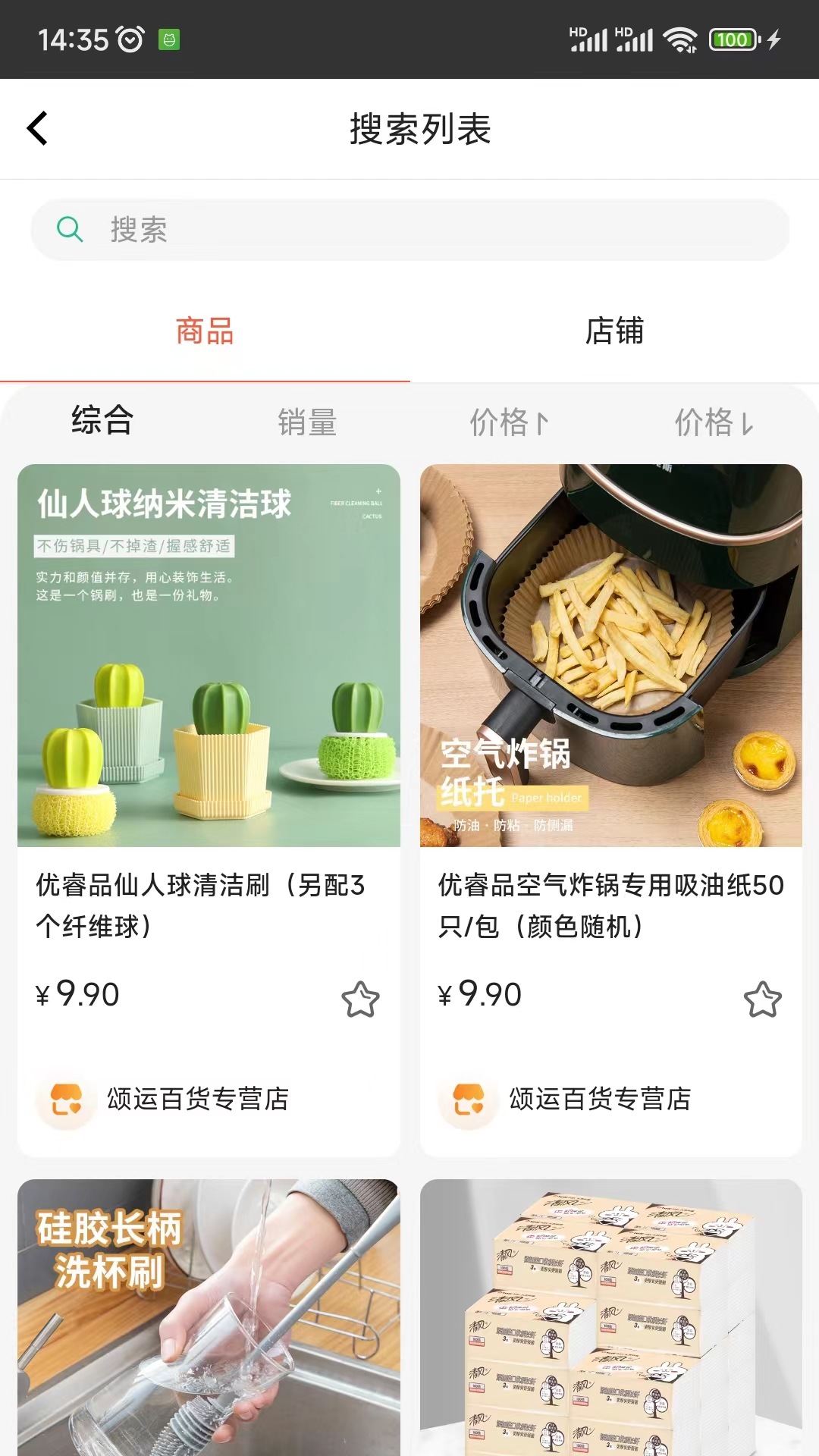
Task: Open the 优睿品仙人球清洁刷 product card
Action: (x=209, y=656)
